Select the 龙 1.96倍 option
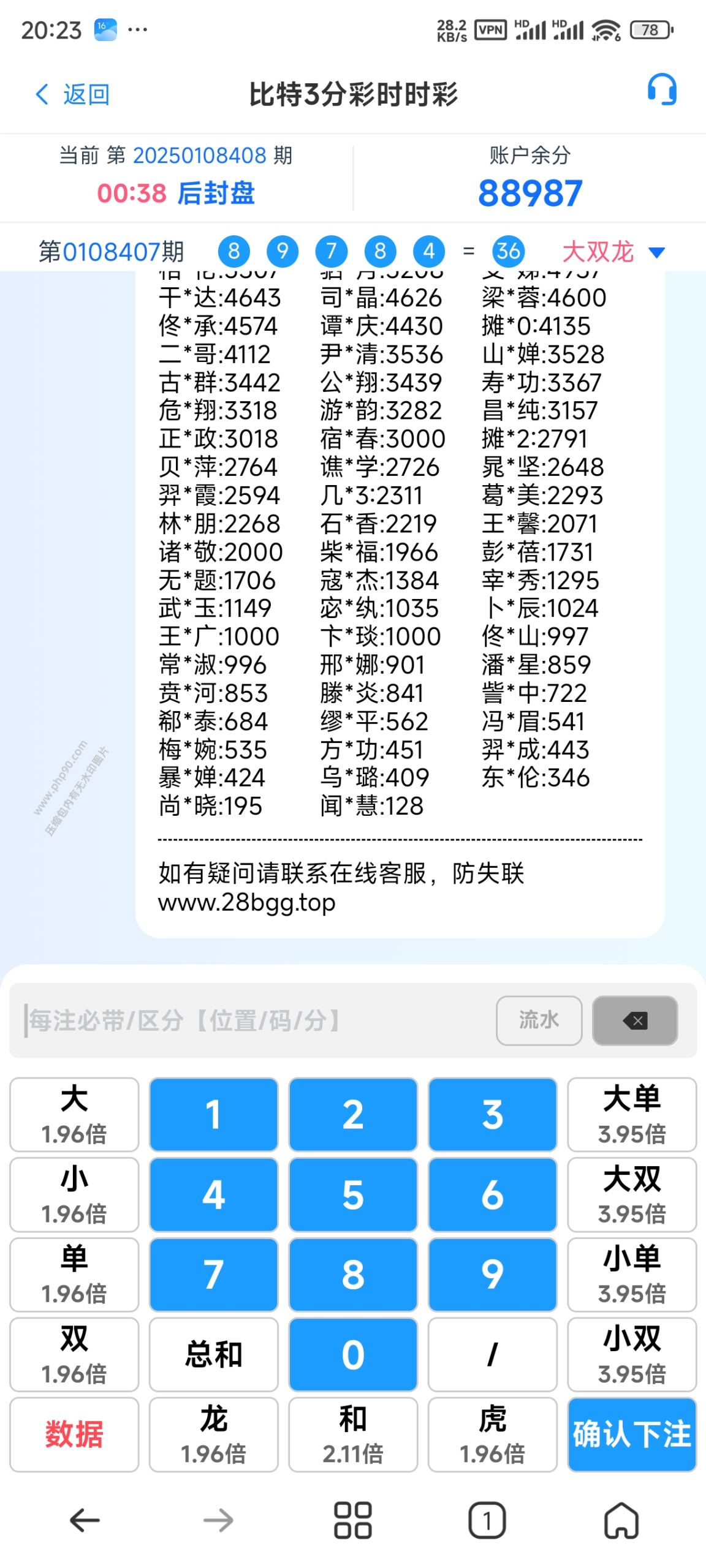The image size is (706, 1568). click(213, 1434)
